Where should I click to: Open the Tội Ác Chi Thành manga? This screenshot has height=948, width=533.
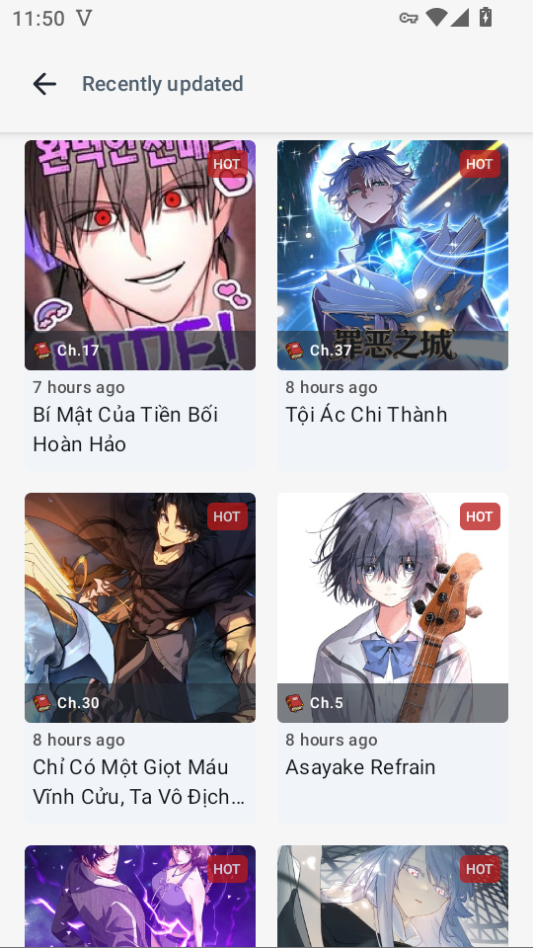point(393,305)
